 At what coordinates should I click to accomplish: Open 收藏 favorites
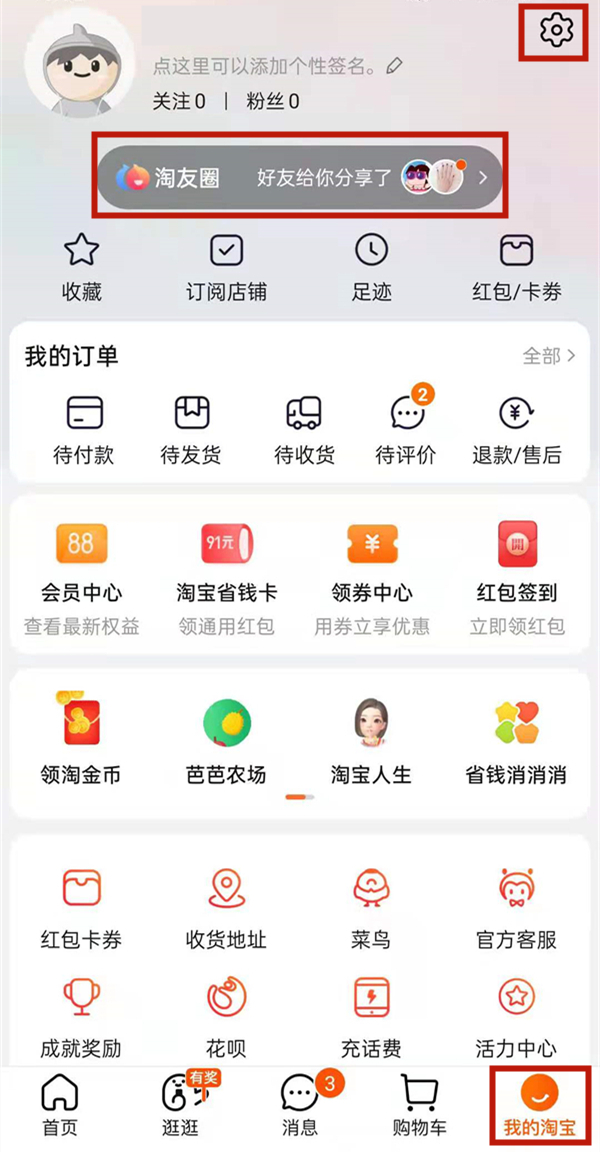[82, 268]
